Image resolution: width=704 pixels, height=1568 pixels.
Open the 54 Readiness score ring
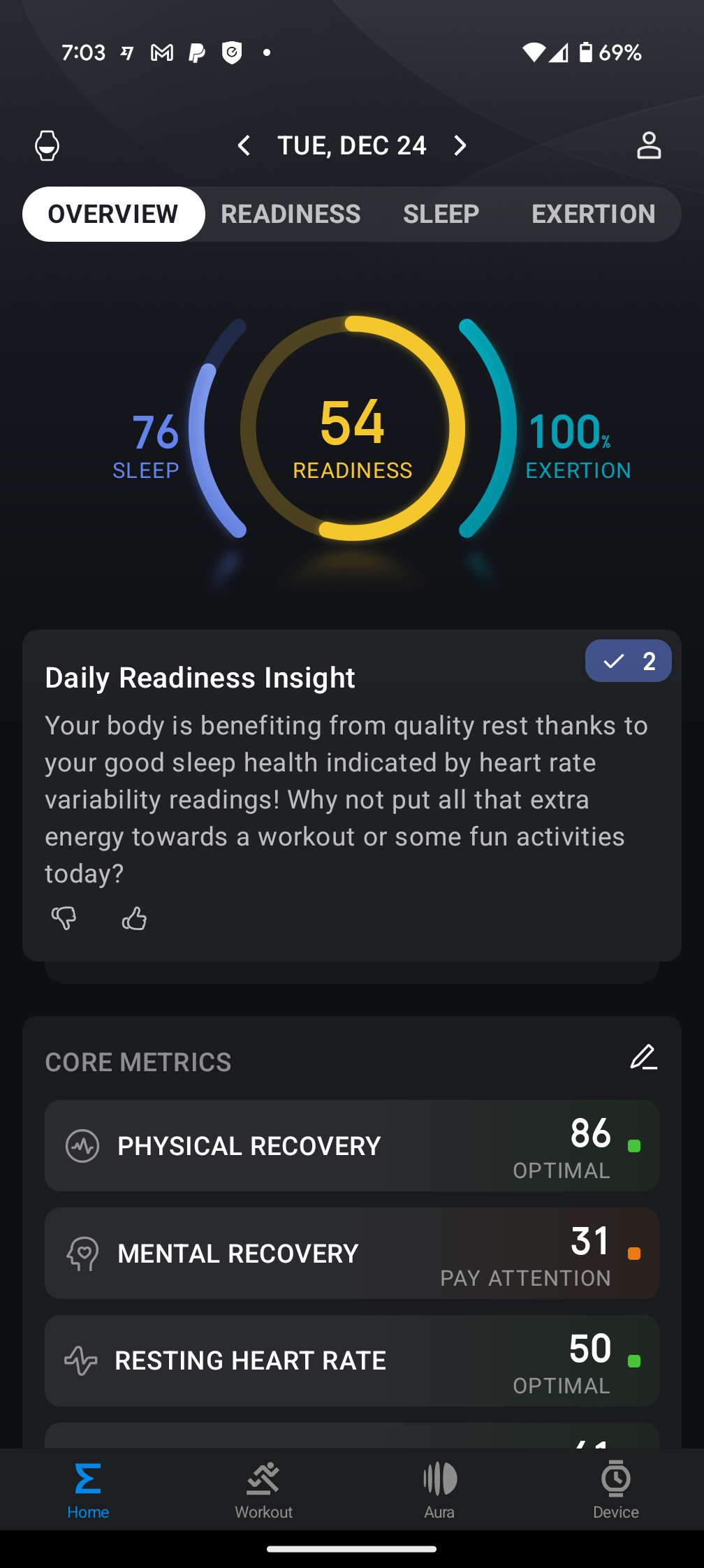[352, 429]
